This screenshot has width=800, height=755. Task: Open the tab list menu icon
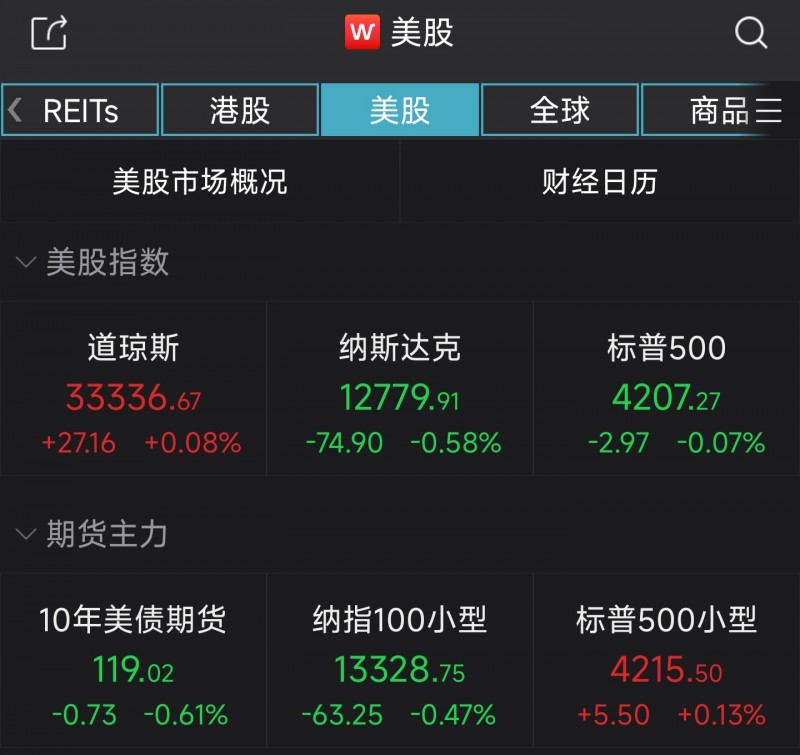coord(769,110)
